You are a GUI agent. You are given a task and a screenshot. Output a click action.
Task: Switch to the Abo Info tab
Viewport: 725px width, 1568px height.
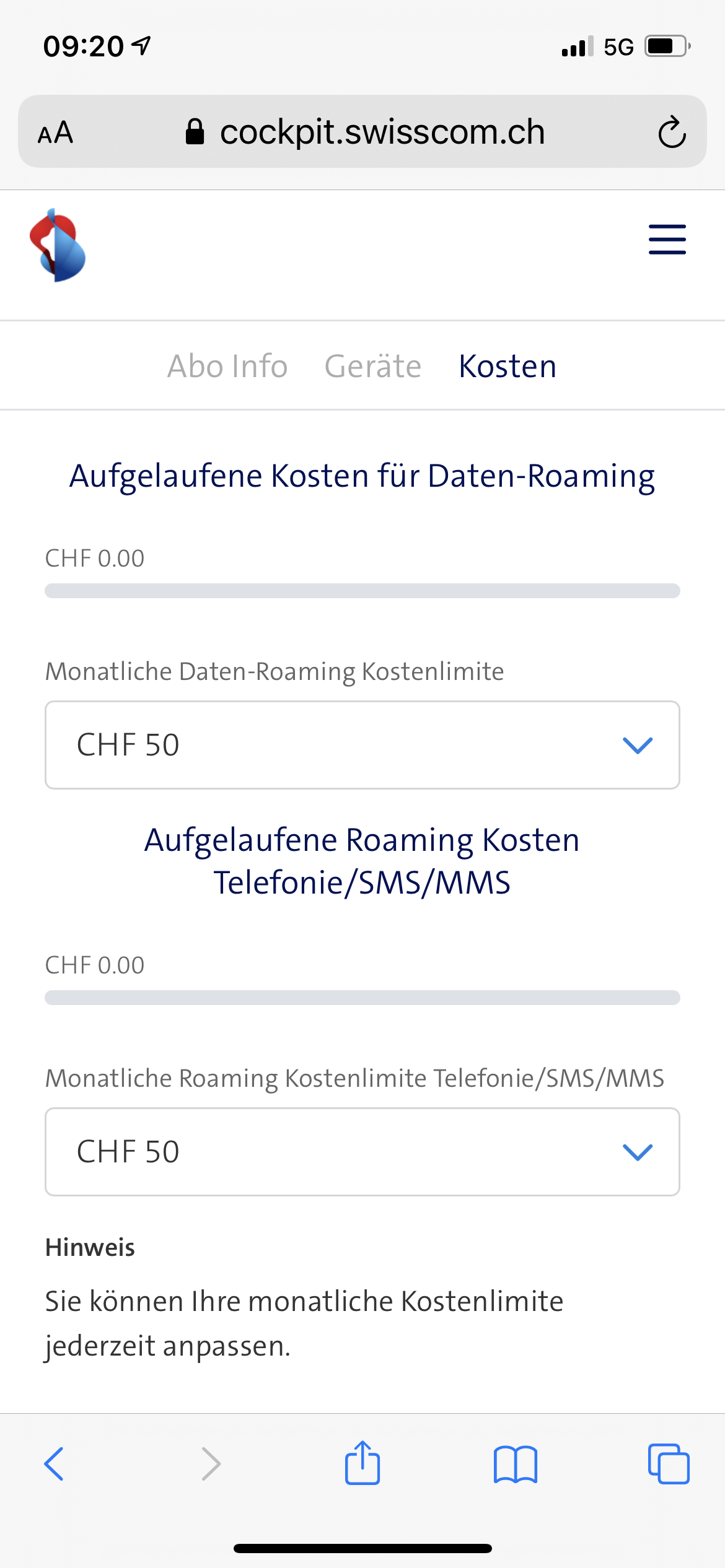[227, 365]
